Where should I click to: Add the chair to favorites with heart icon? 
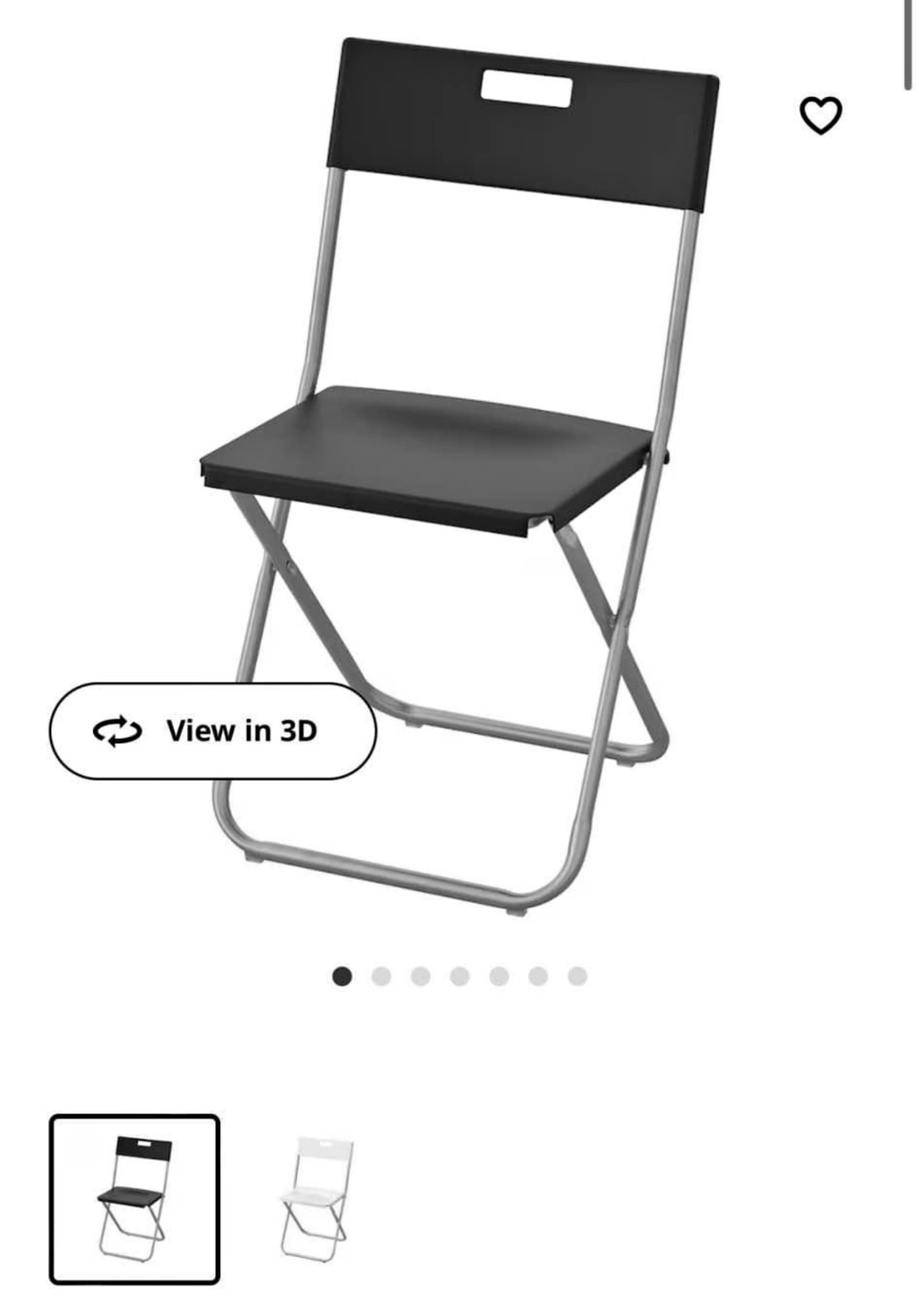coord(819,115)
